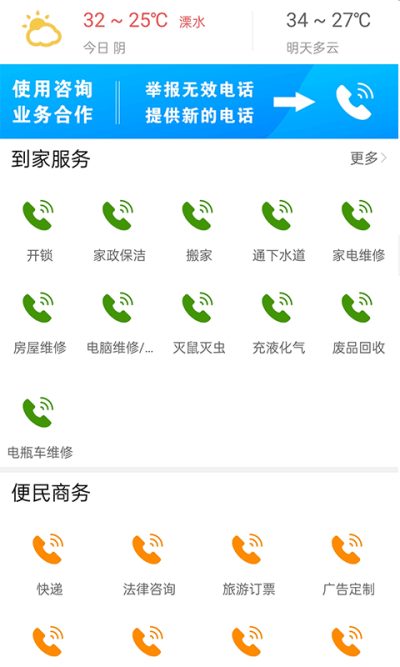The width and height of the screenshot is (400, 667).
Task: Open 废品回收 service
Action: coord(358,323)
